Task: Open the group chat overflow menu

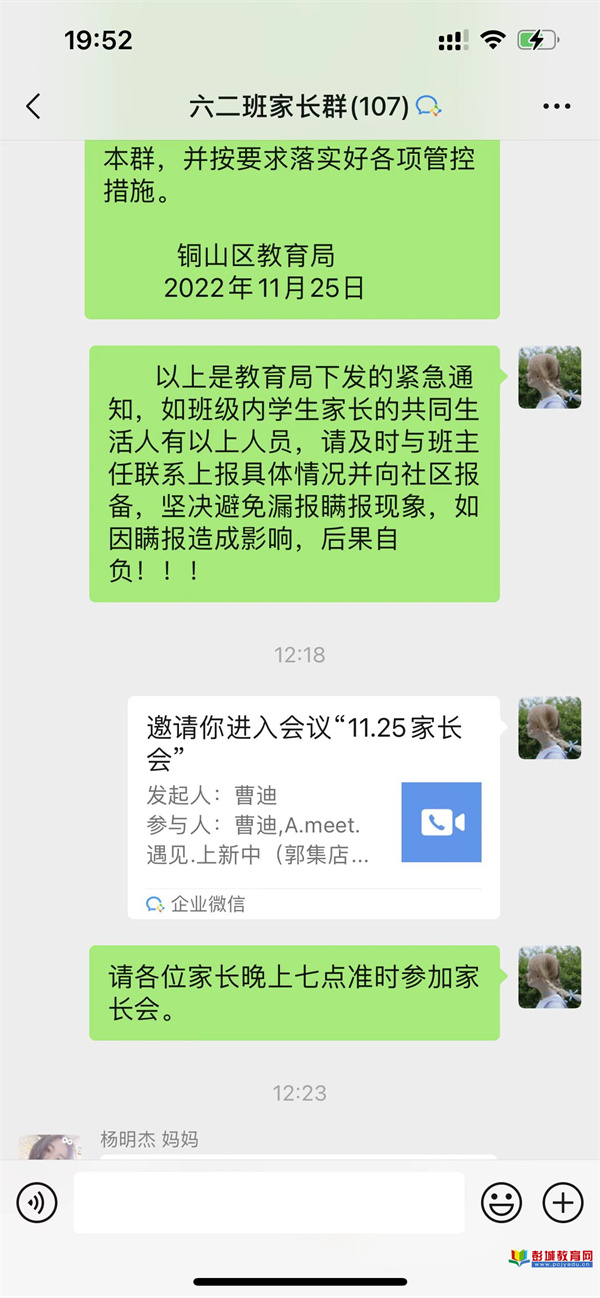Action: point(556,106)
